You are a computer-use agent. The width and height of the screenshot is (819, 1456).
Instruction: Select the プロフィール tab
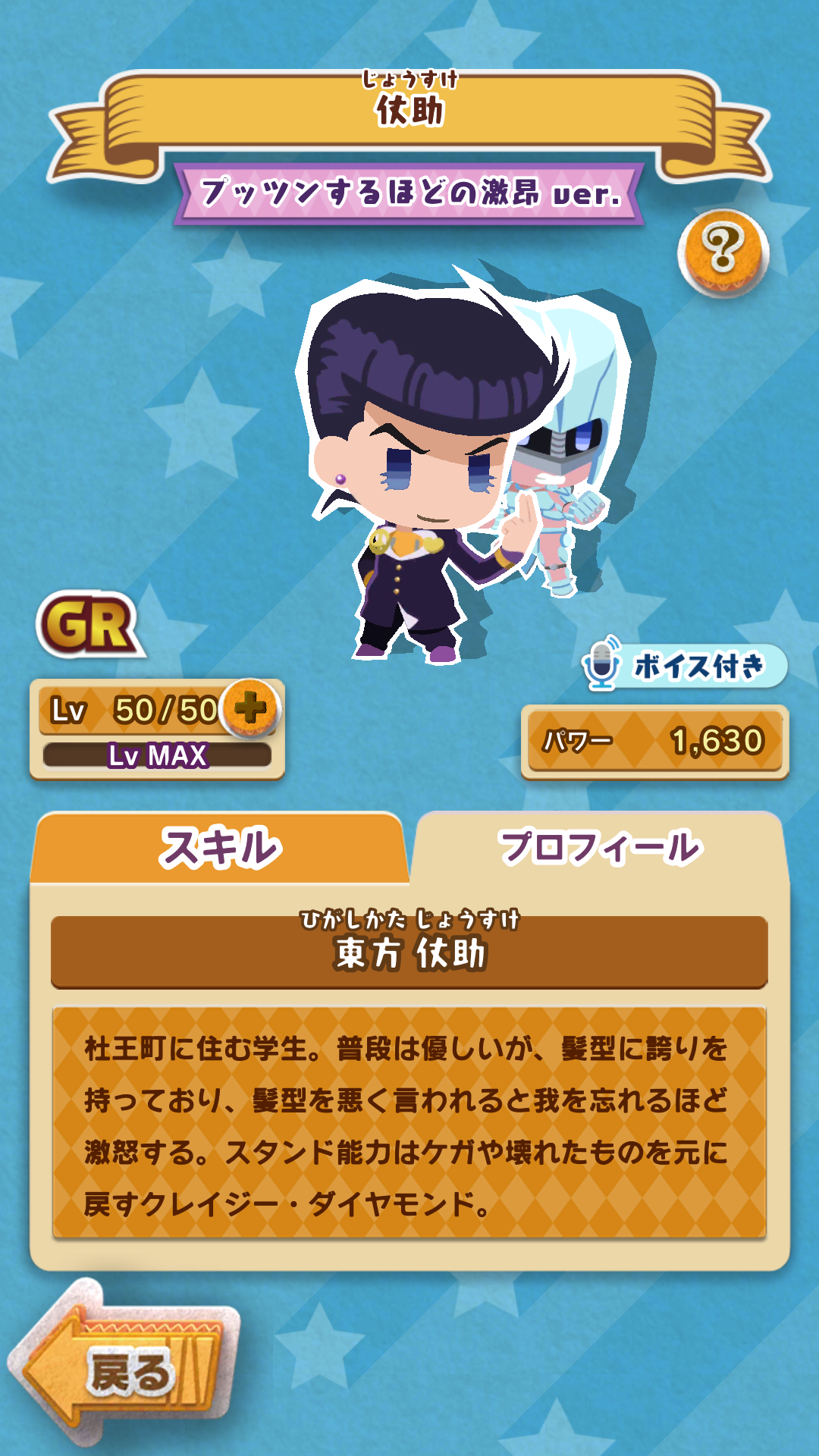point(599,847)
